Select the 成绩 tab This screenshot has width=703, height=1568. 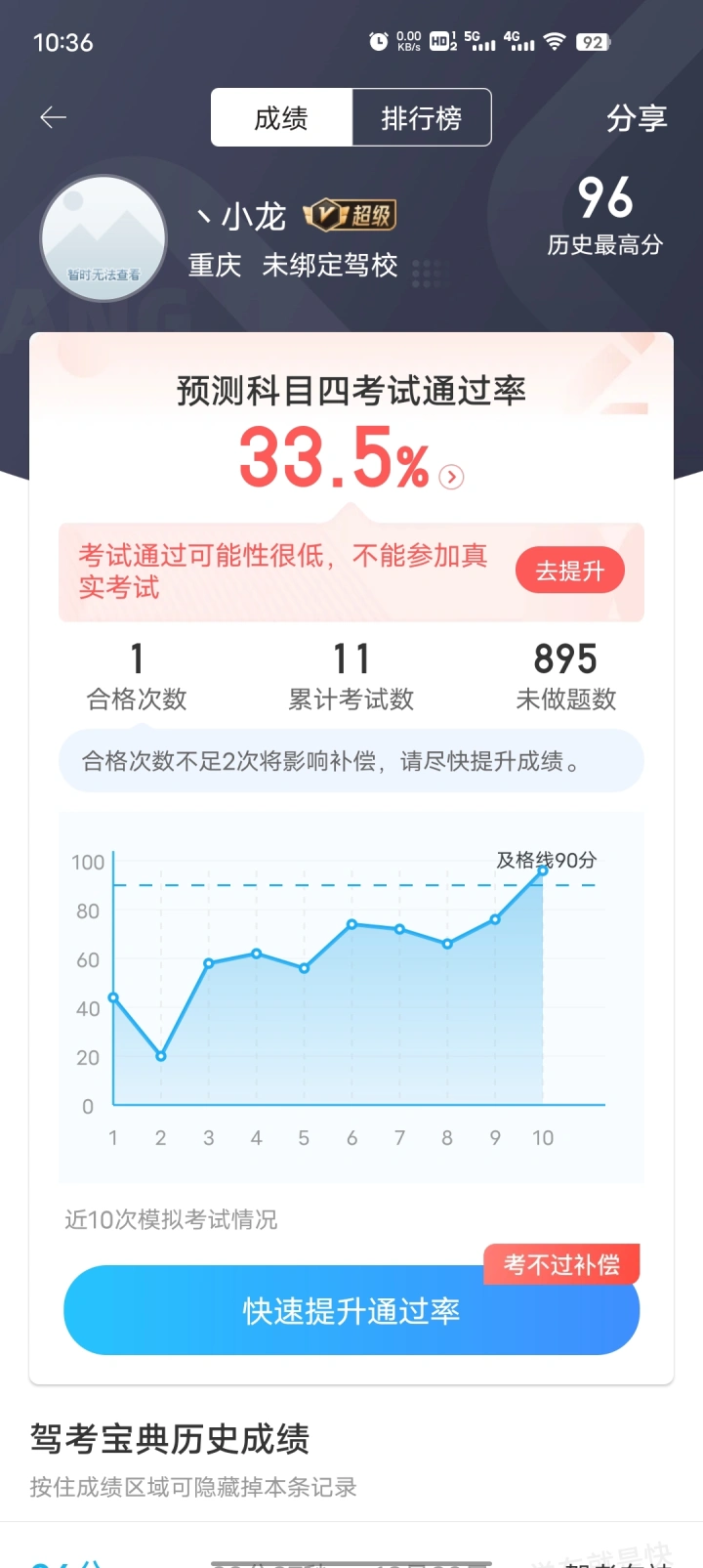[x=281, y=118]
